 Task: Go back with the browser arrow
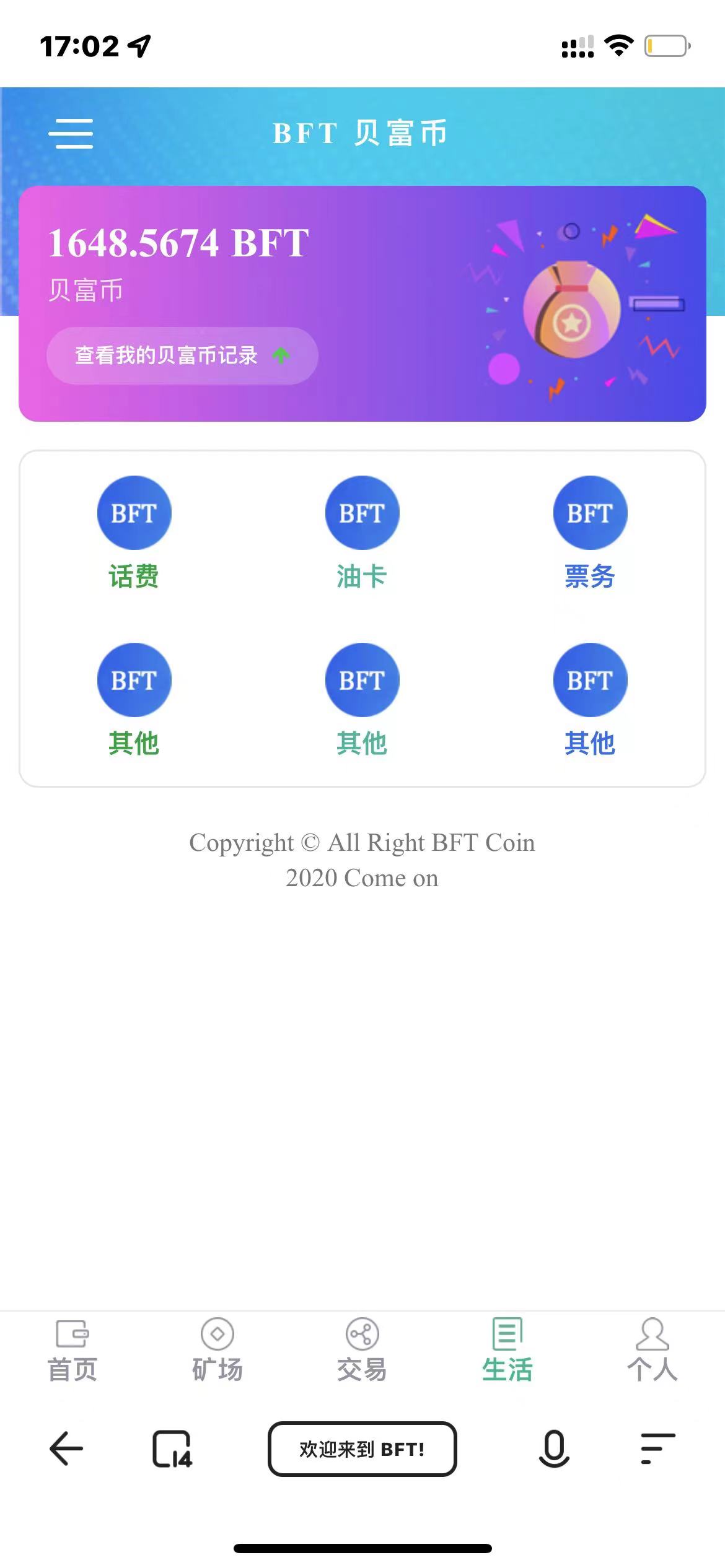[x=66, y=1449]
